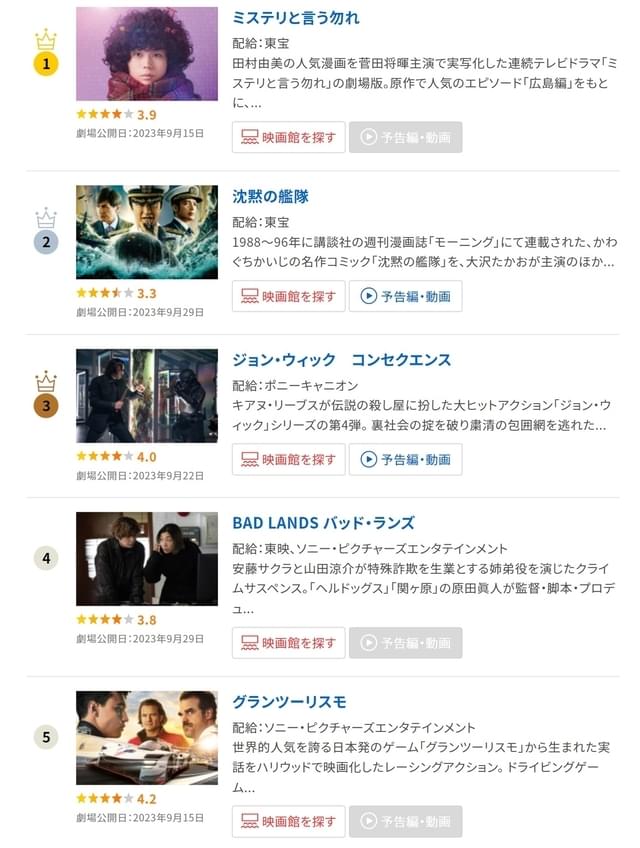Find theaters showing グランツーリスモ

[288, 821]
